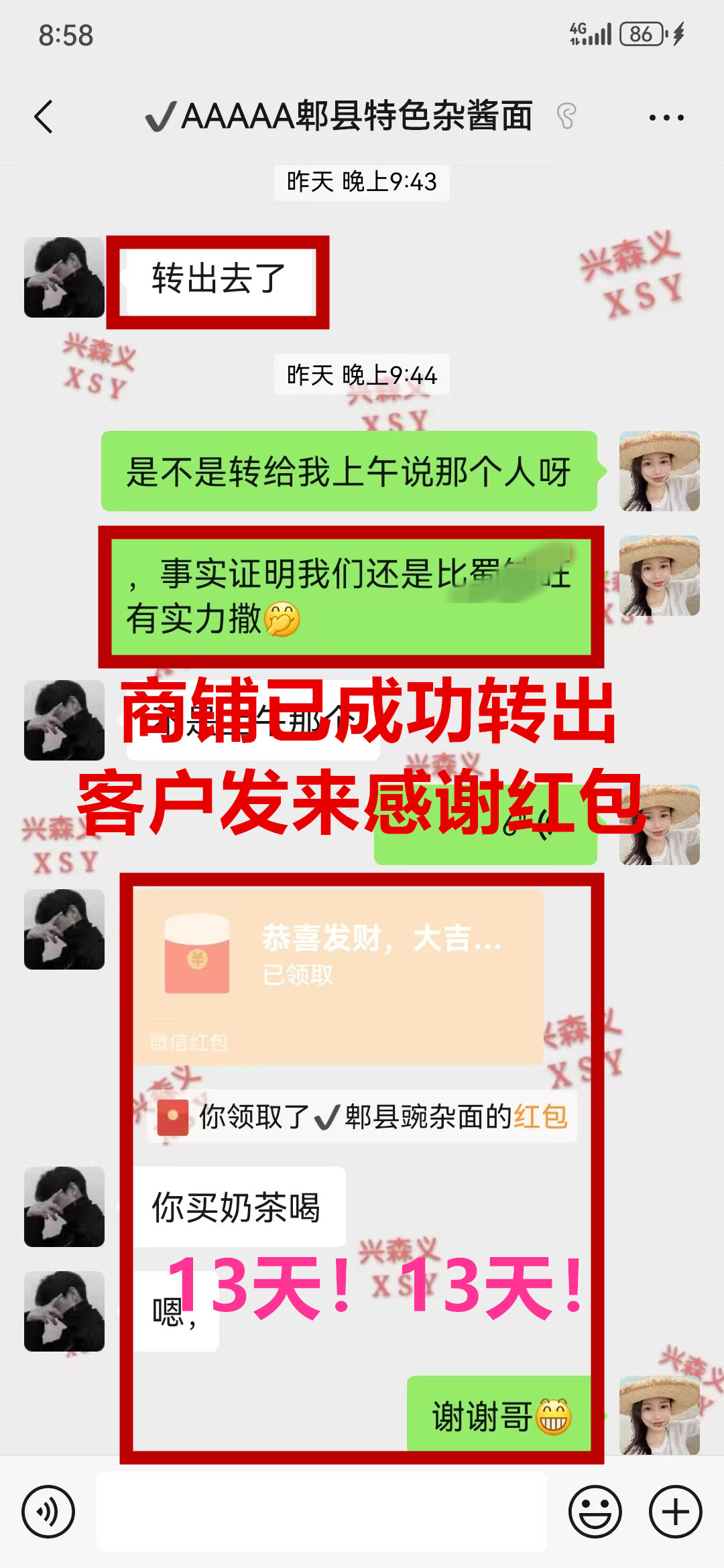Switch to voice message input
This screenshot has width=724, height=1568.
48,1512
